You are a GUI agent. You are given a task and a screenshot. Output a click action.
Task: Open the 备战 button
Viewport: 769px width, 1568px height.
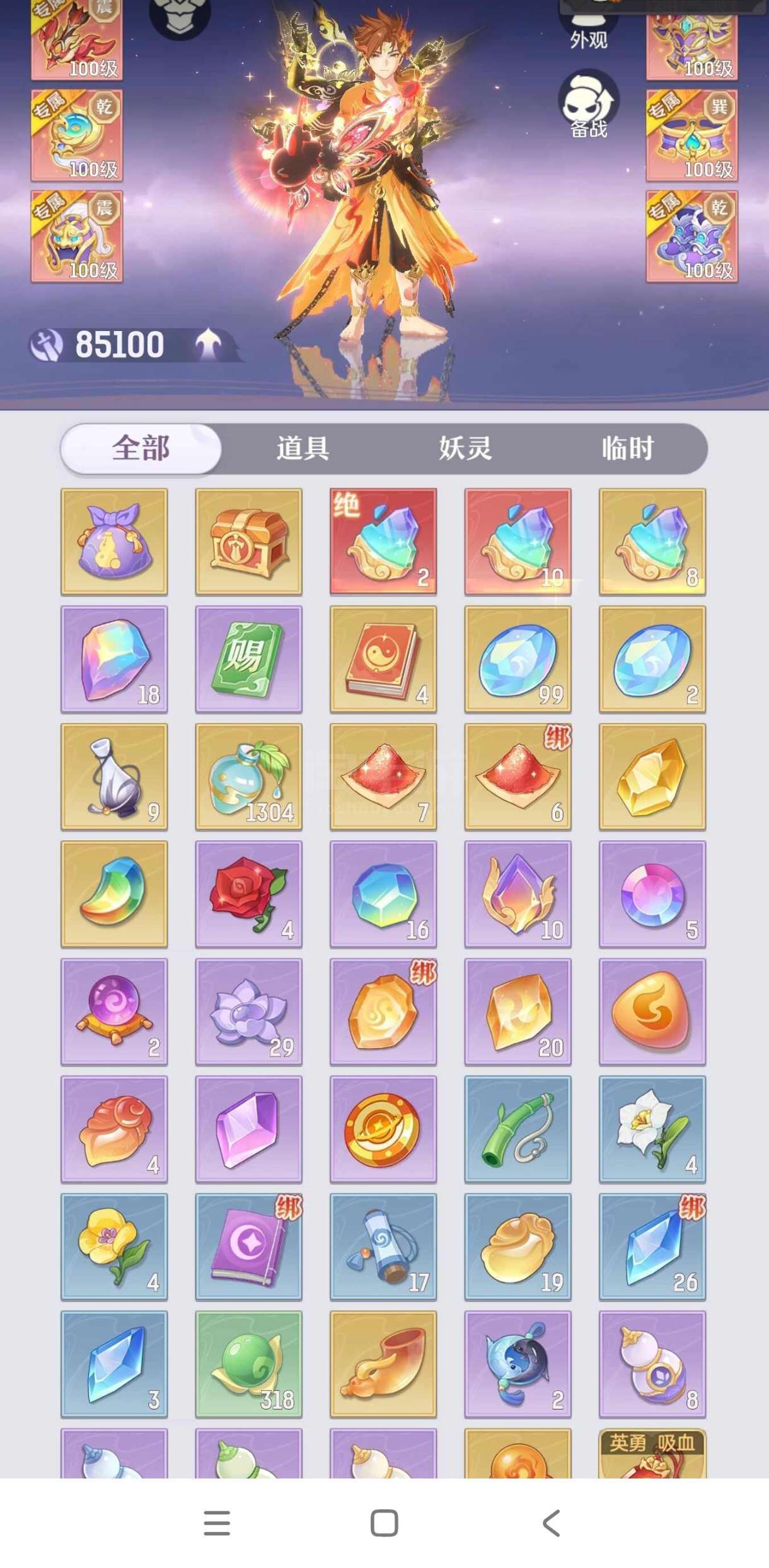[589, 104]
